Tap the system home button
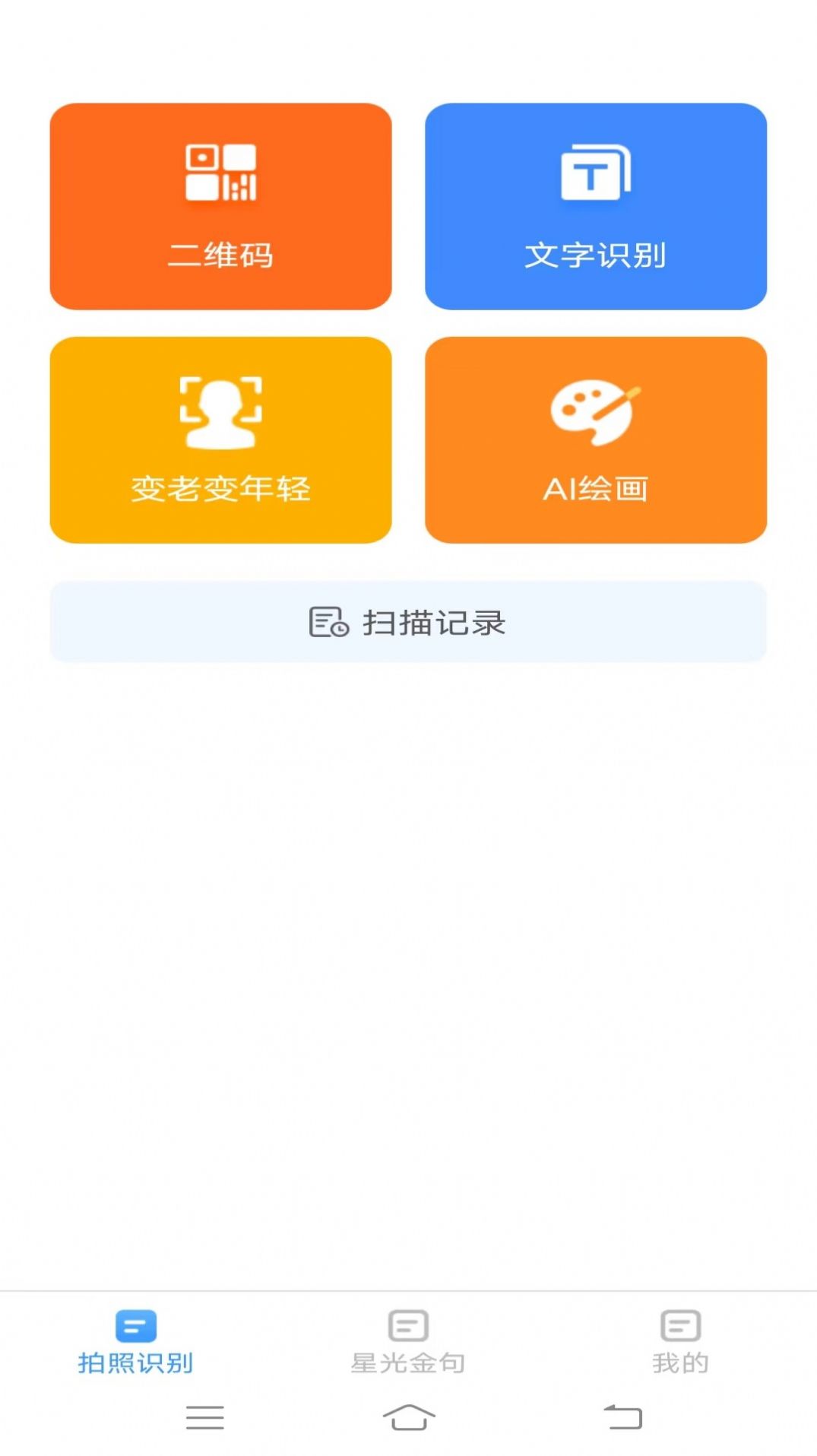This screenshot has width=817, height=1456. pyautogui.click(x=409, y=1417)
